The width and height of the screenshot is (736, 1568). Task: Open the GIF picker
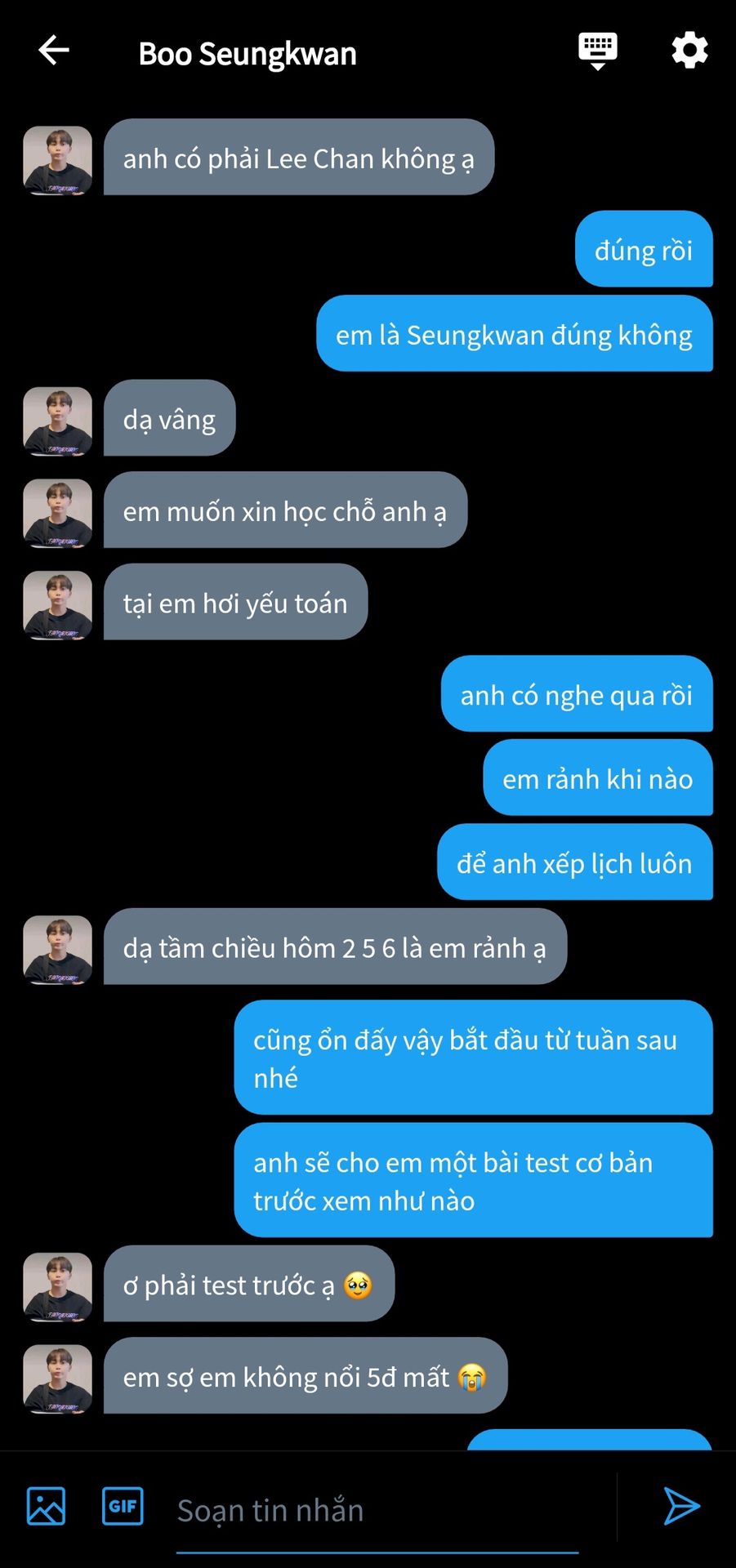tap(123, 1506)
